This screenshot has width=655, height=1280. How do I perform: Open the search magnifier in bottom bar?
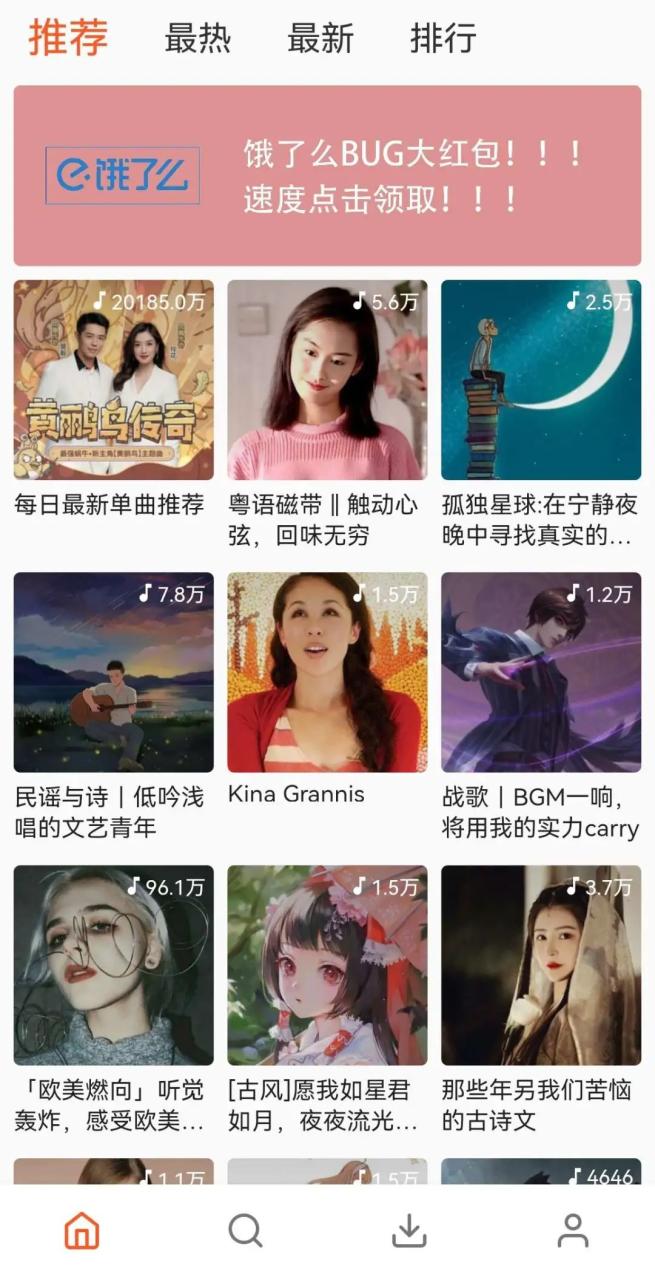tap(245, 1231)
